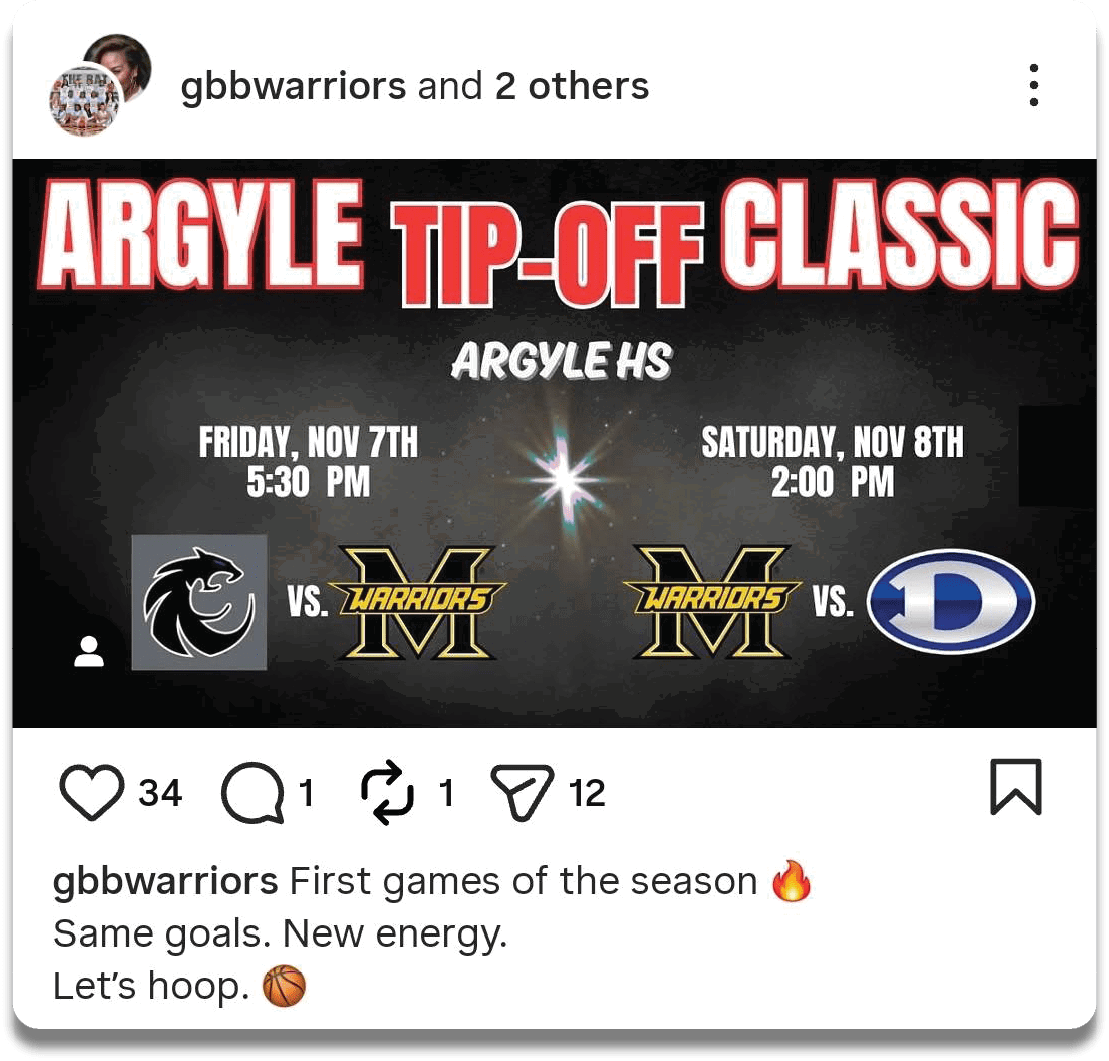Image resolution: width=1109 pixels, height=1061 pixels.
Task: Like the gbbwarriors post
Action: pos(91,793)
